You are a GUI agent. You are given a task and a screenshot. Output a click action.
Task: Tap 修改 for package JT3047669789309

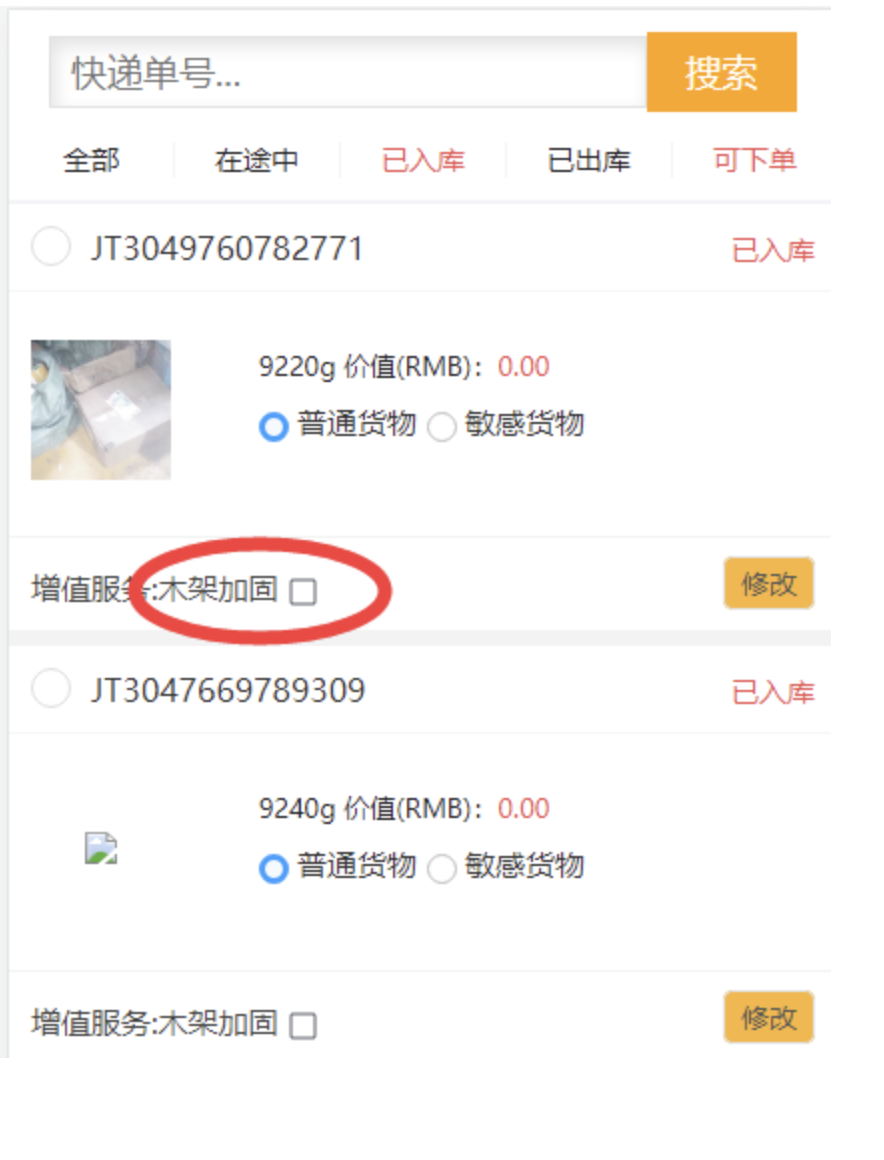(x=768, y=1018)
